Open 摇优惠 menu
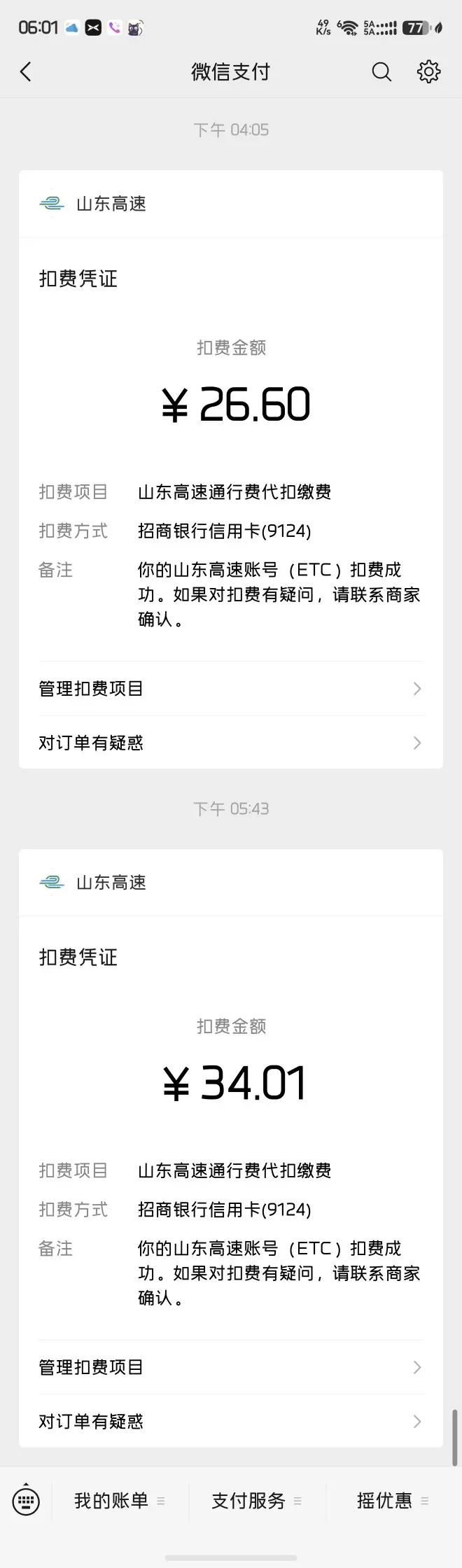462x1568 pixels. click(392, 1501)
